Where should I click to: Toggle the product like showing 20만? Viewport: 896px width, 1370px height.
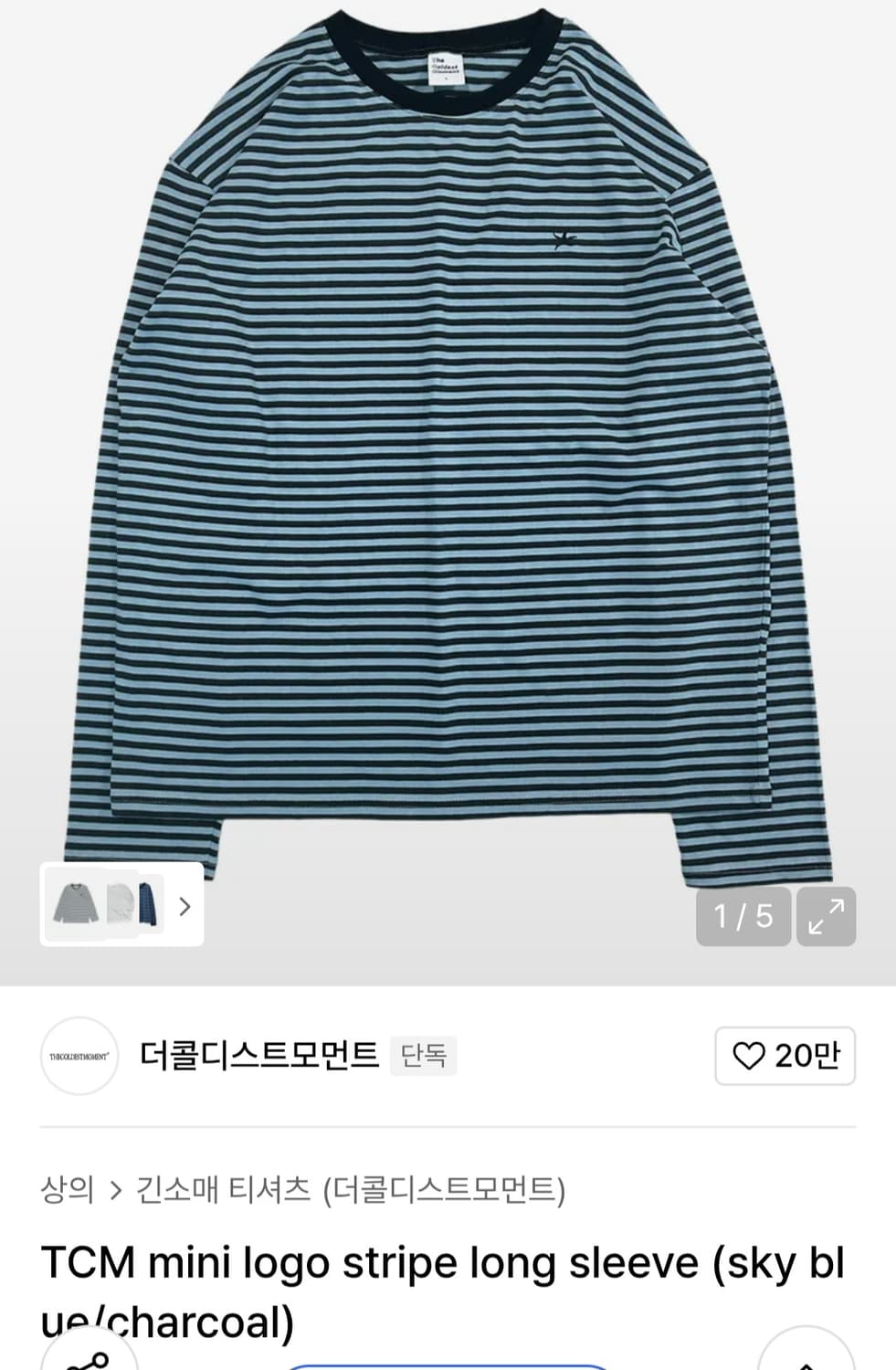(784, 1056)
